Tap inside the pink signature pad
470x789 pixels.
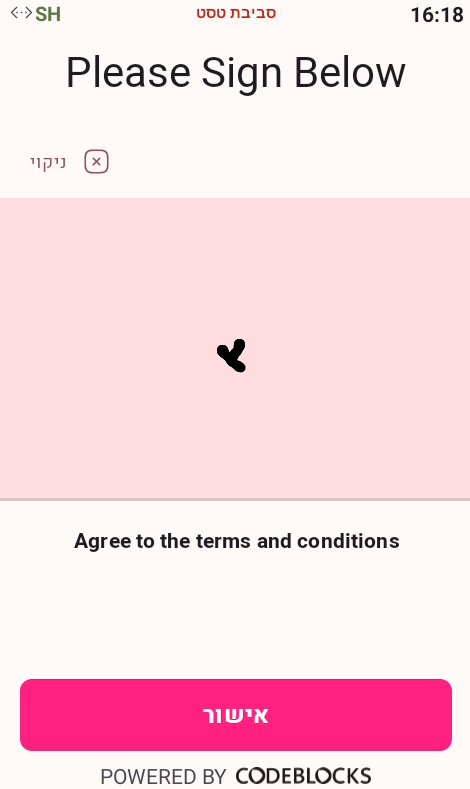point(235,348)
